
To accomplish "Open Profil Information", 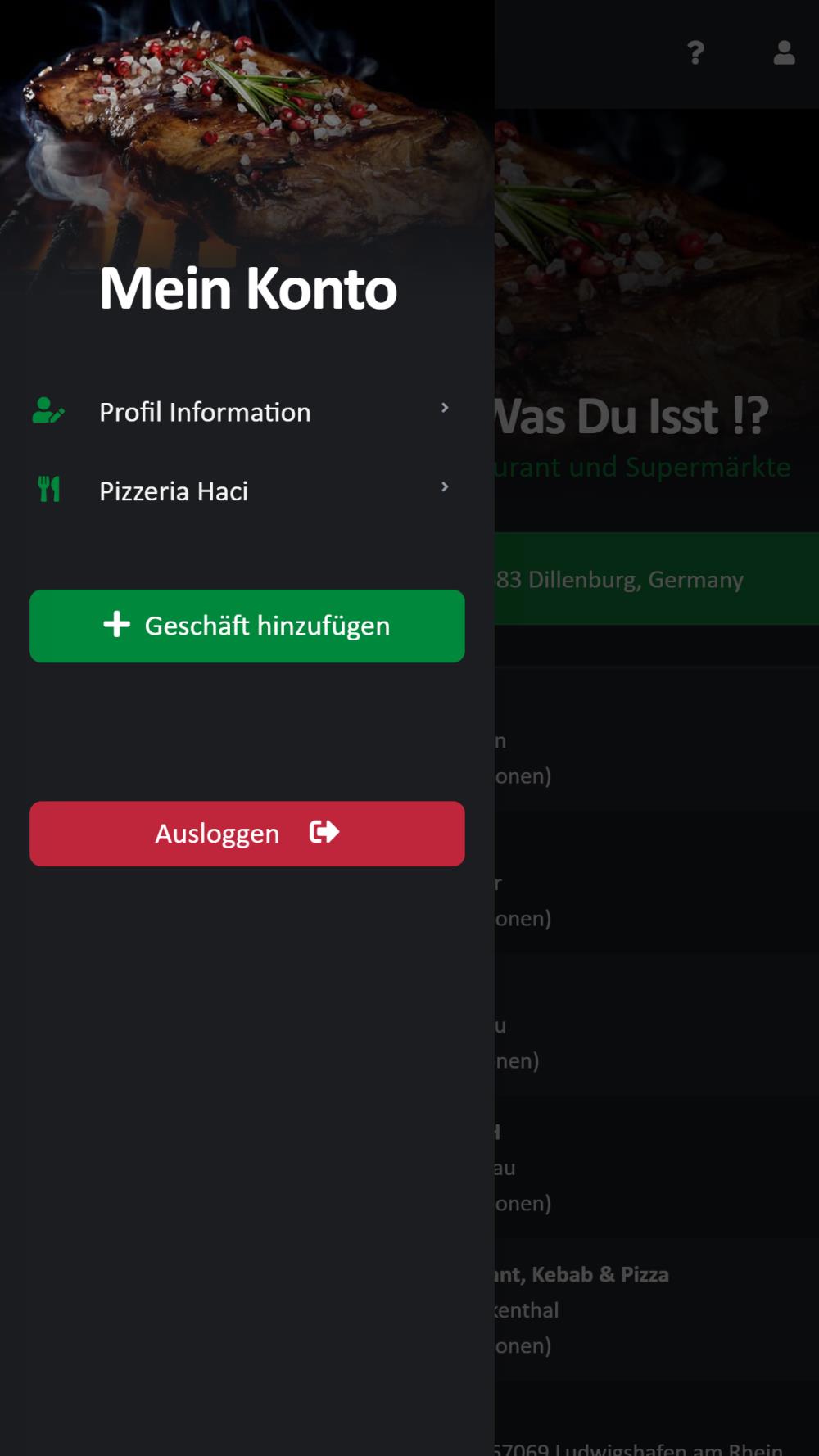I will [x=205, y=412].
